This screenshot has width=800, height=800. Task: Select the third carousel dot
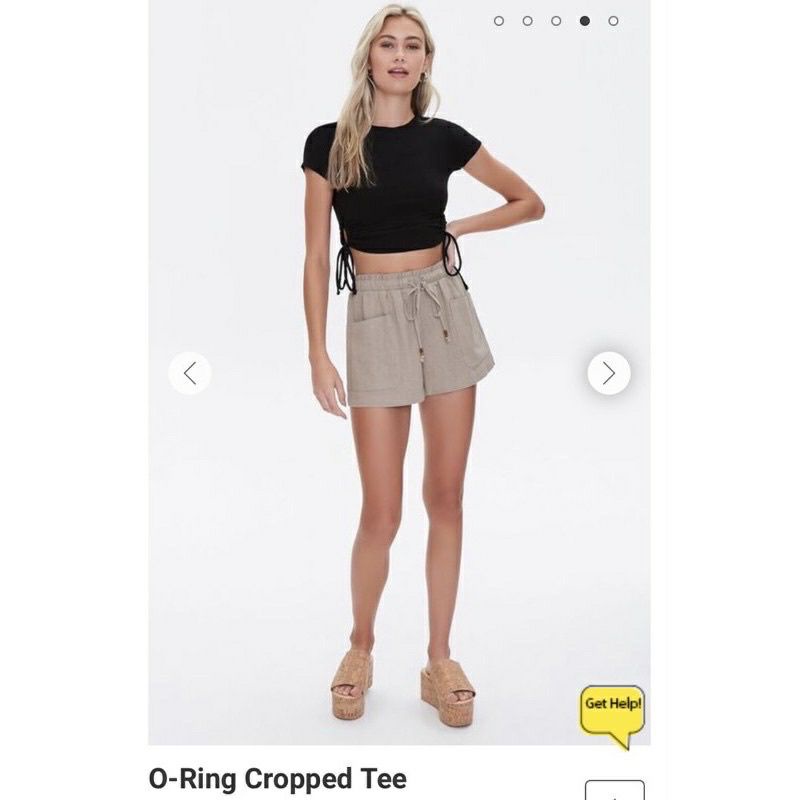556,21
